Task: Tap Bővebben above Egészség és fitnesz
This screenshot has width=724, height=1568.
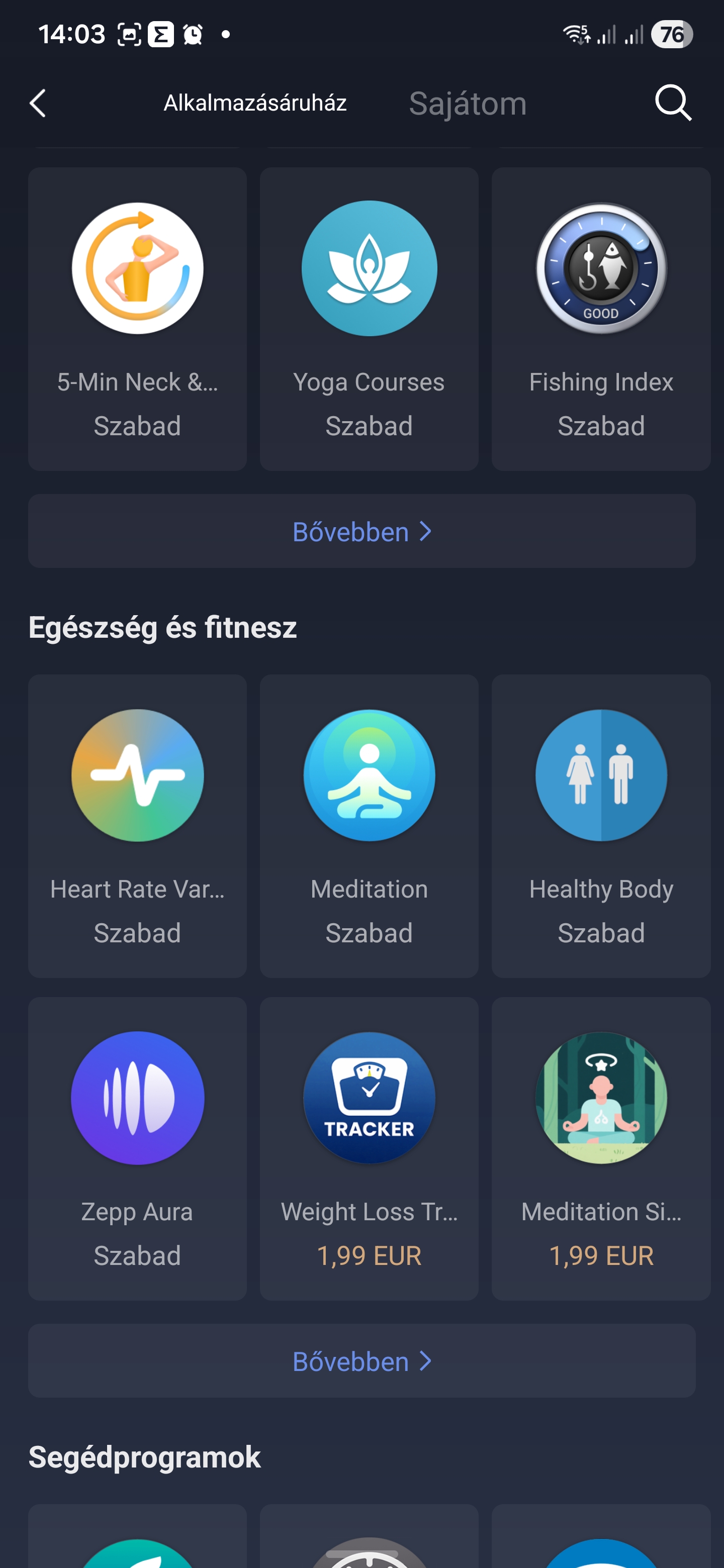Action: (x=361, y=531)
